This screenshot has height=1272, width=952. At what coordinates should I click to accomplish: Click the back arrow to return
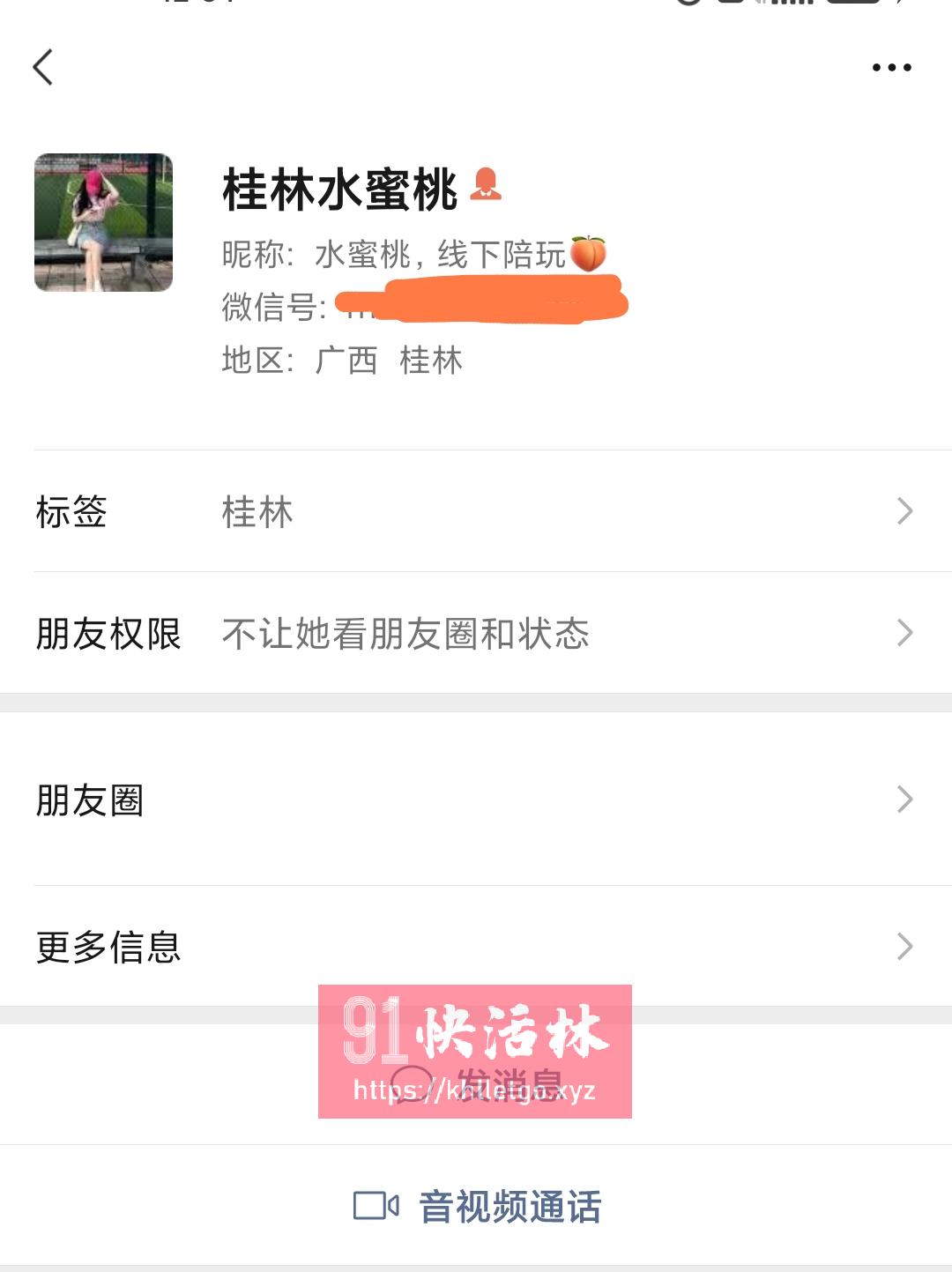tap(41, 68)
